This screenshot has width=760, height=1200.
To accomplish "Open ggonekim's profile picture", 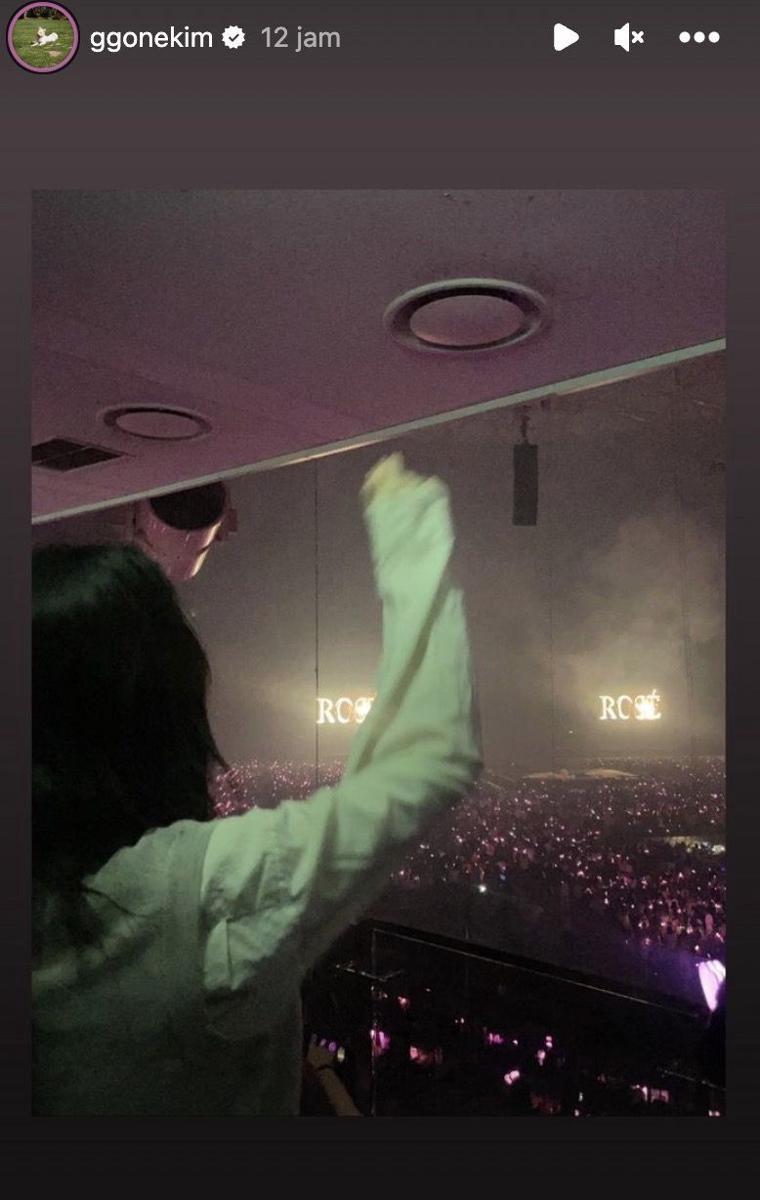I will click(42, 38).
